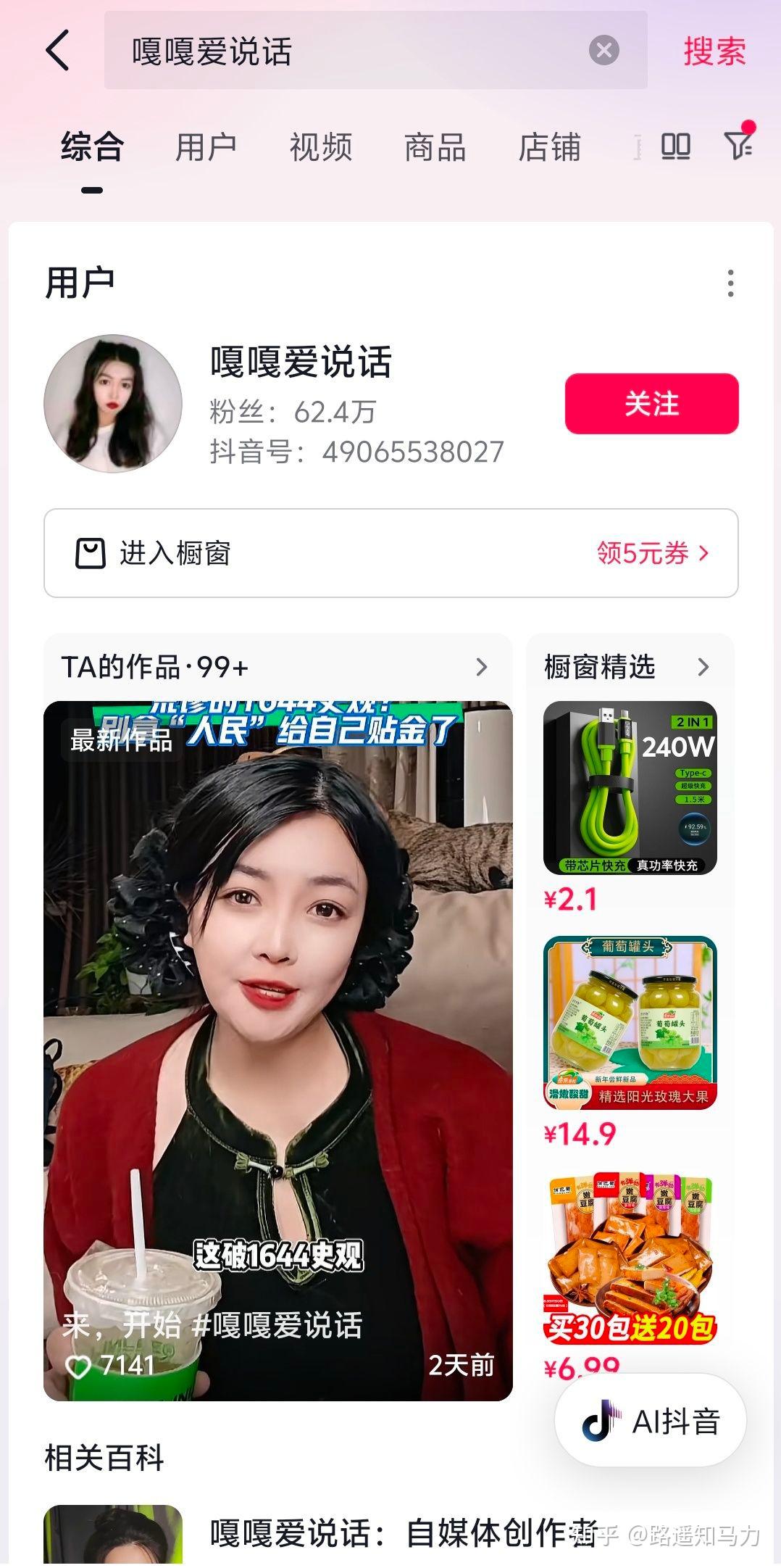
Task: Expand TA的作品 with its chevron
Action: point(481,667)
